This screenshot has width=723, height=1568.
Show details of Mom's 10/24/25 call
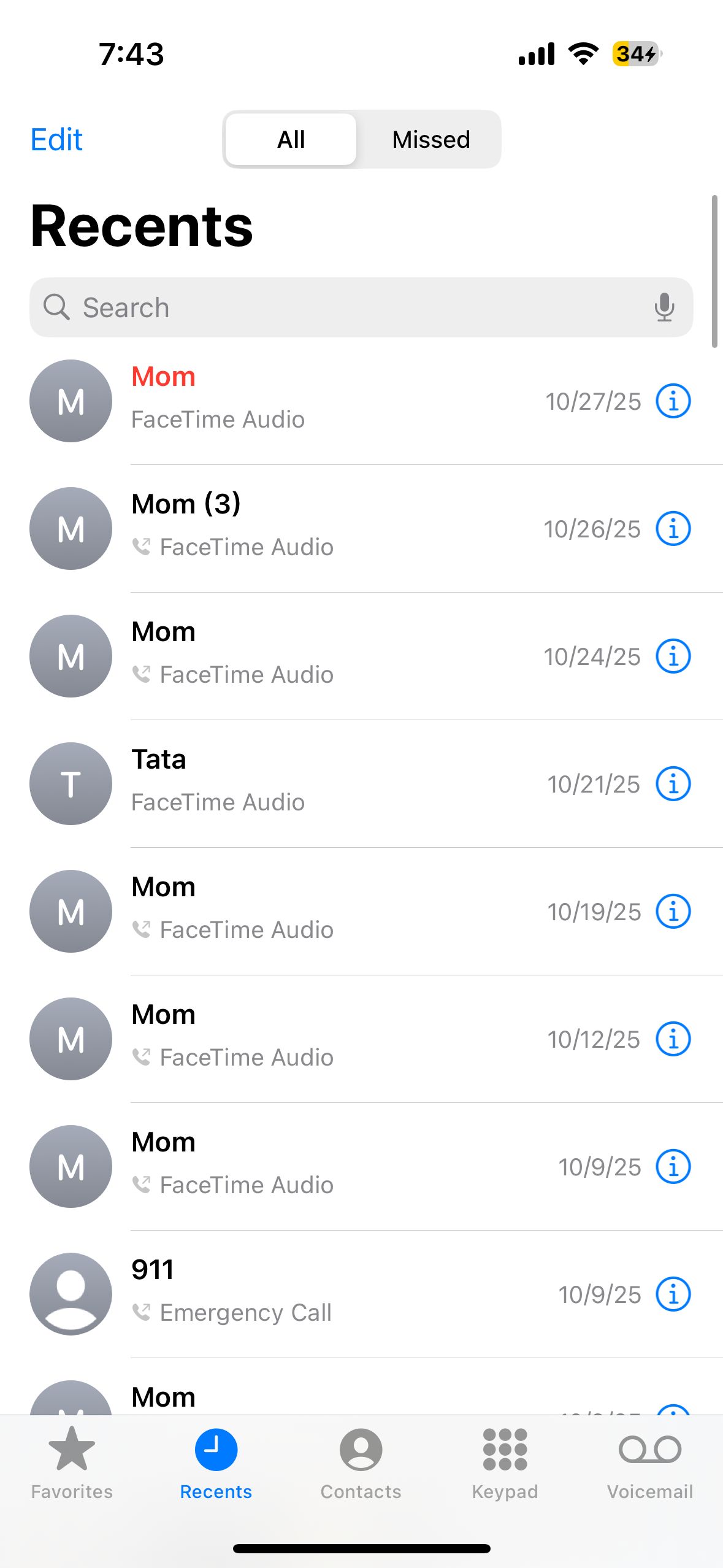pos(673,656)
